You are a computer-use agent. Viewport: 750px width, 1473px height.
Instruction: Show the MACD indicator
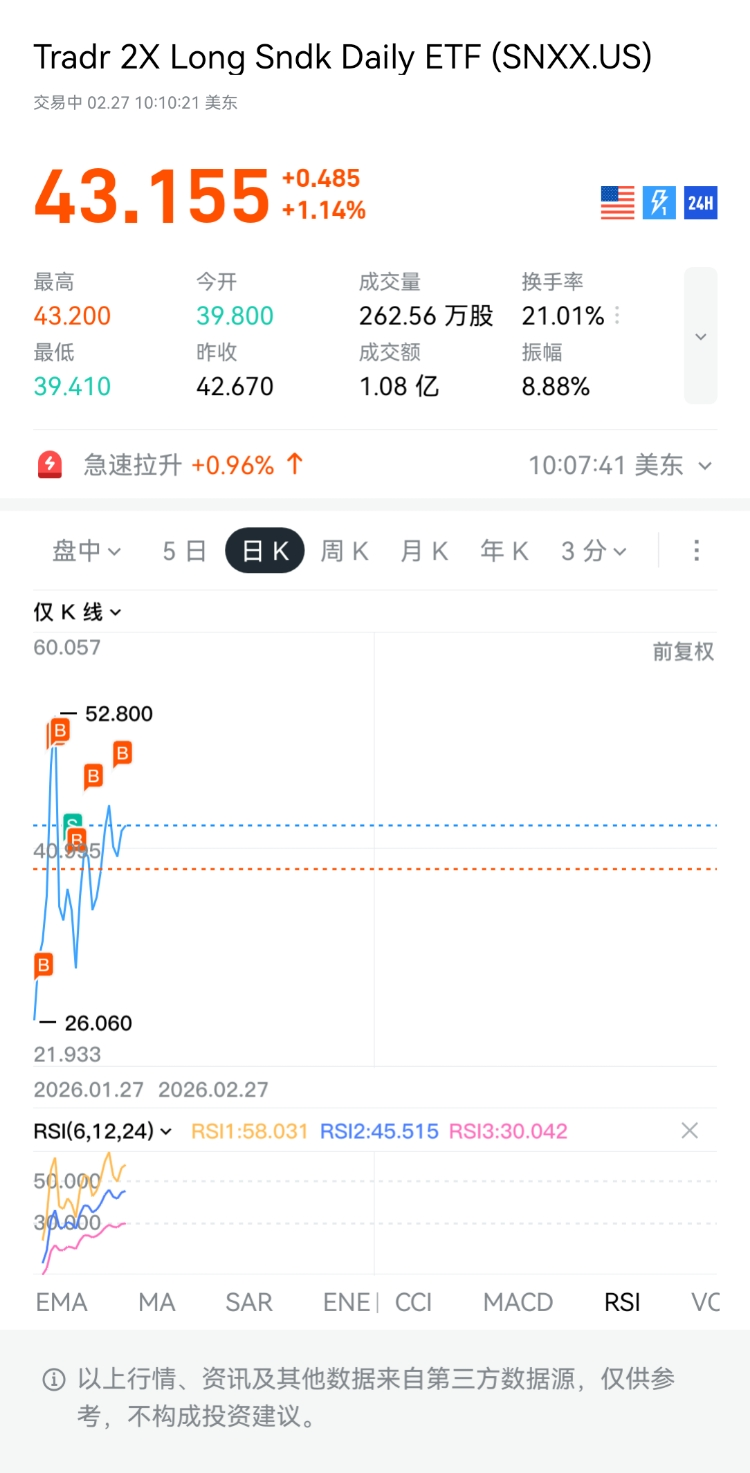coord(518,1302)
